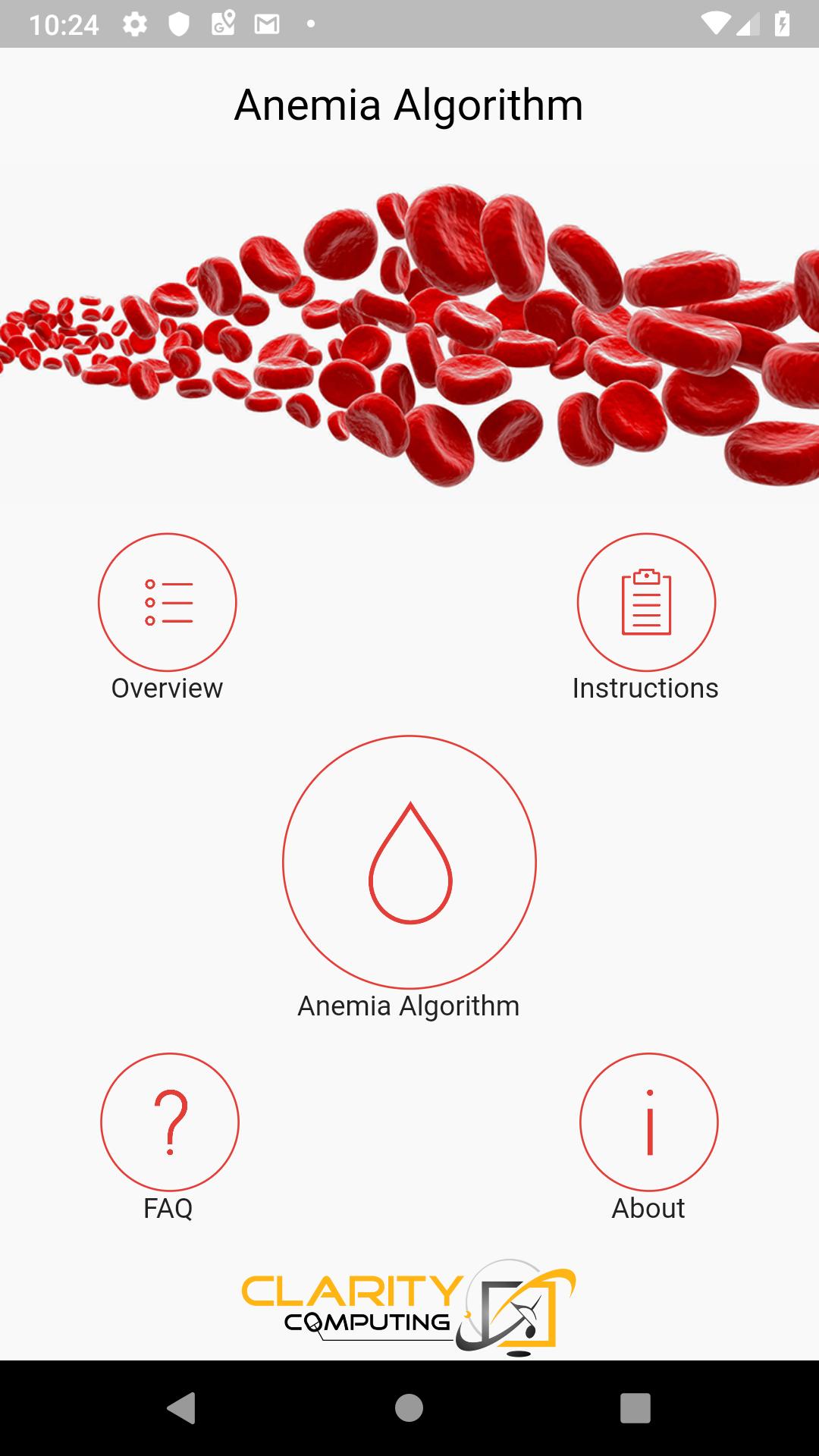Tap the Anemia Algorithm screen title
The image size is (819, 1456).
[x=409, y=105]
